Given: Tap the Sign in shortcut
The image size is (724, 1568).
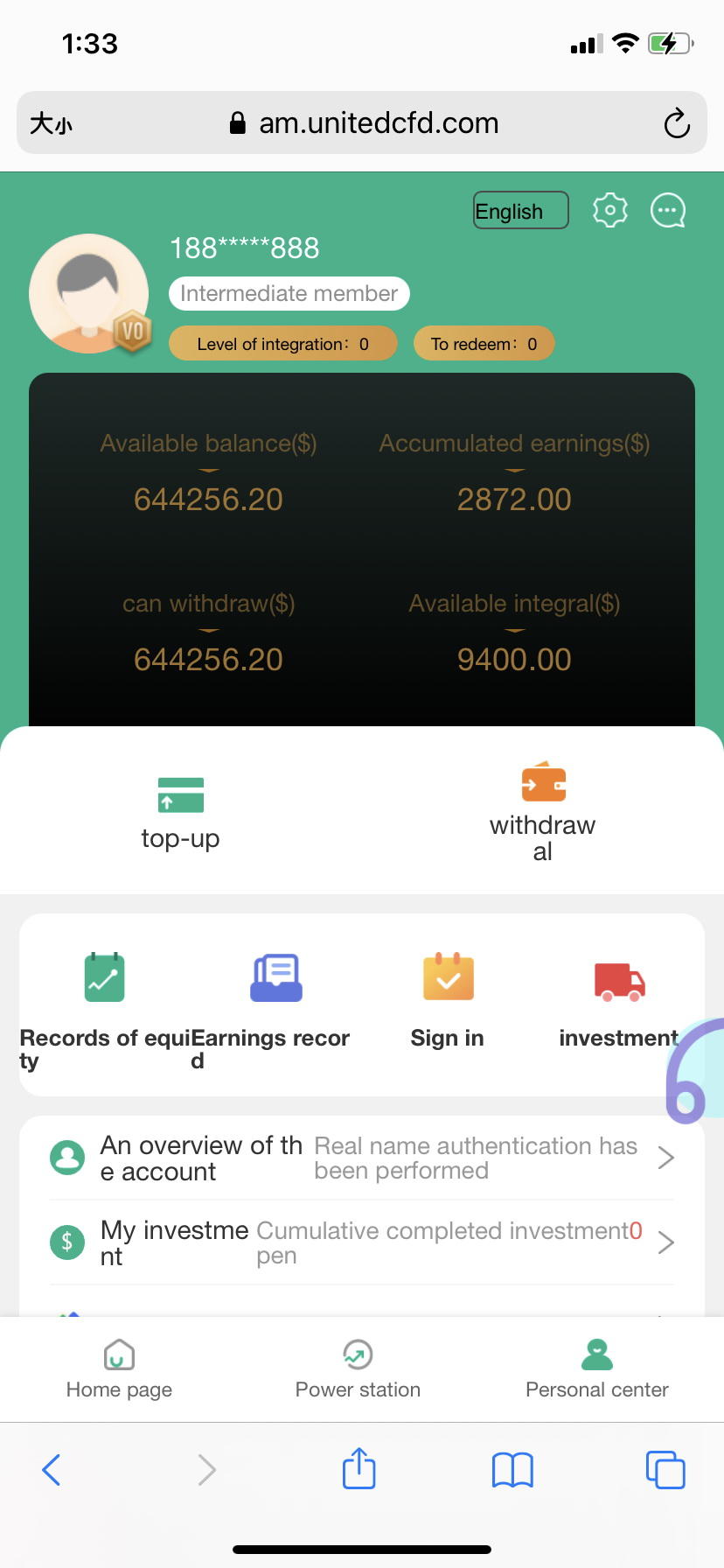Looking at the screenshot, I should tap(448, 1002).
